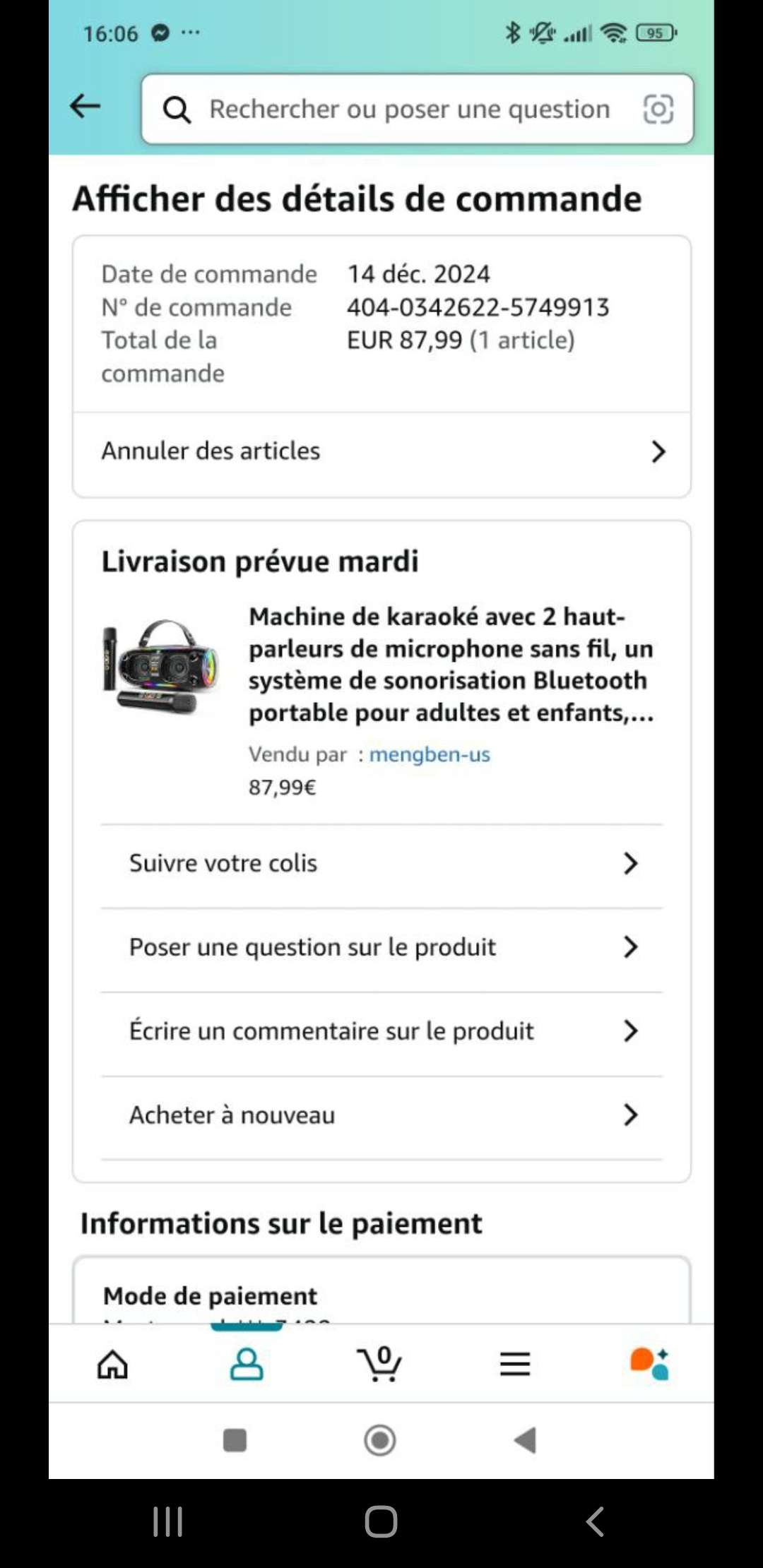Viewport: 763px width, 1568px height.
Task: Open the search field
Action: point(410,109)
